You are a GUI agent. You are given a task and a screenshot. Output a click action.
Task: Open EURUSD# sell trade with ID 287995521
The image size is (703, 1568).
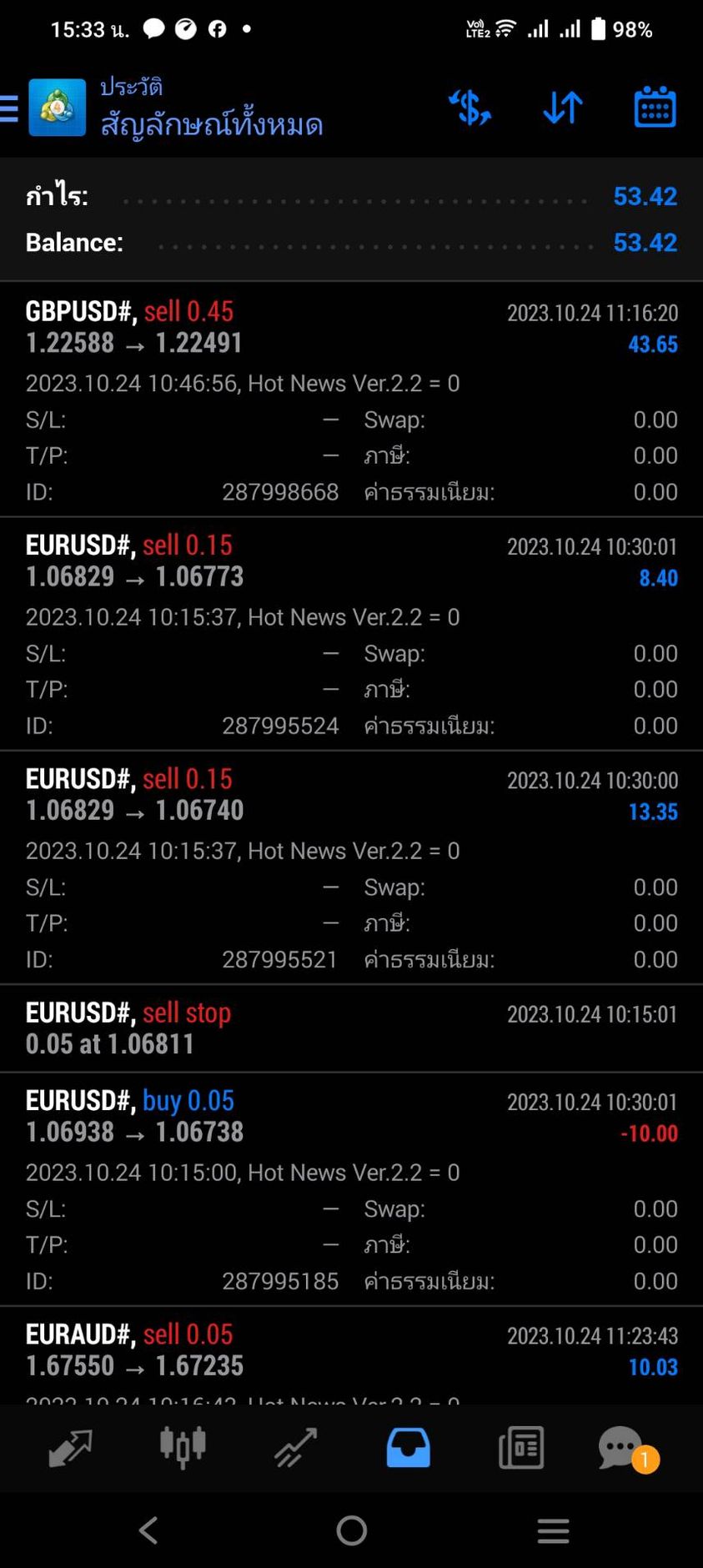(351, 867)
